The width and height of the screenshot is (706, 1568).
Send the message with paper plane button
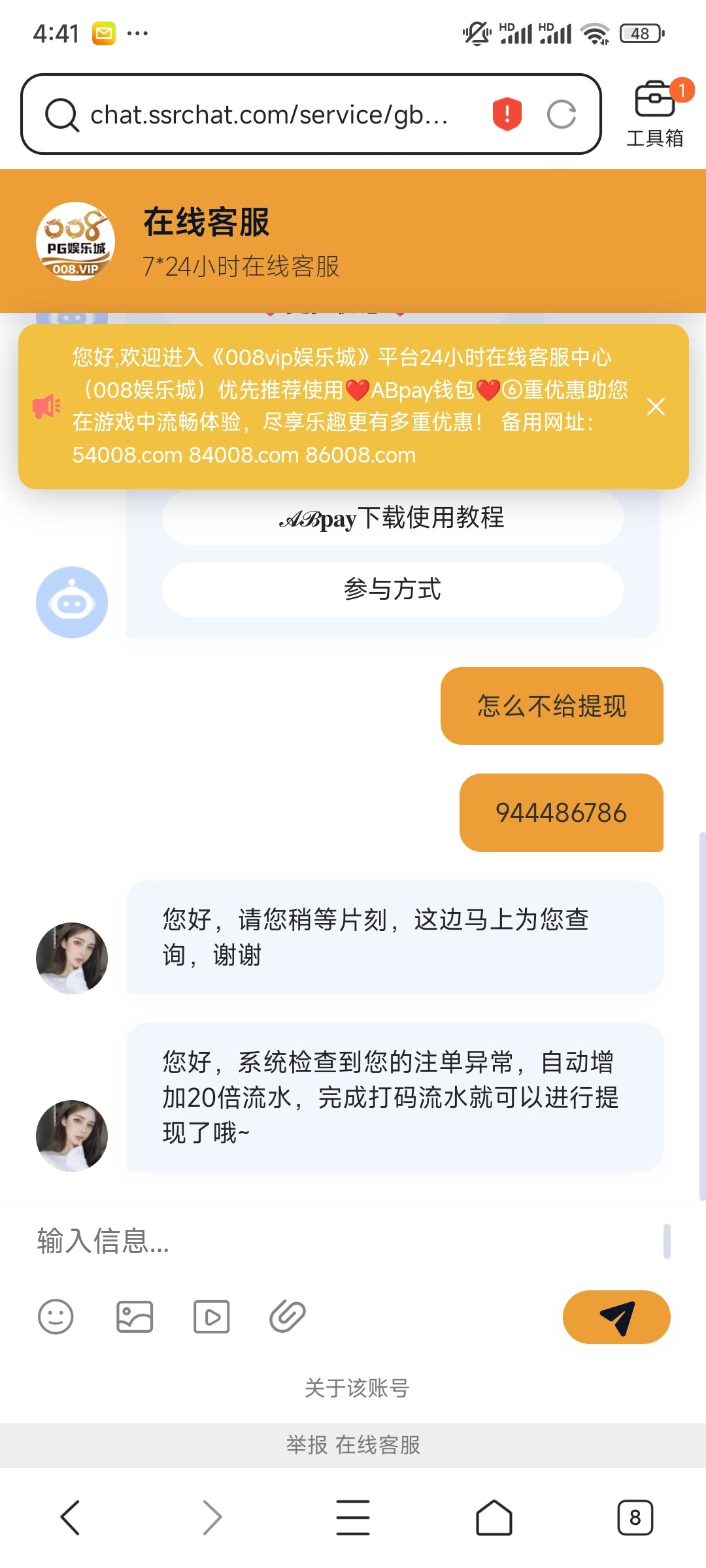(616, 1316)
